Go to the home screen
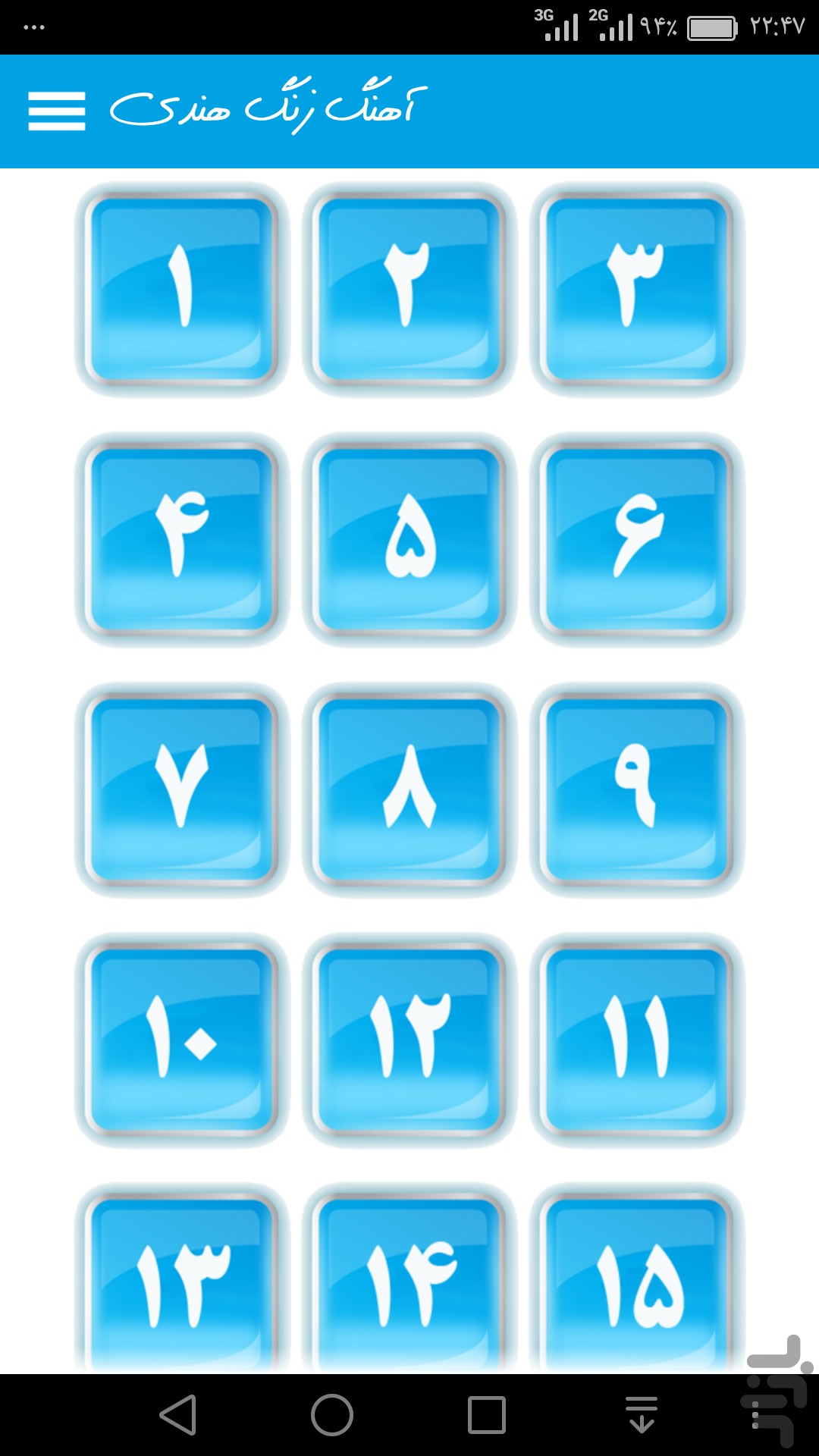Screen dimensions: 819x1456 point(332,1415)
